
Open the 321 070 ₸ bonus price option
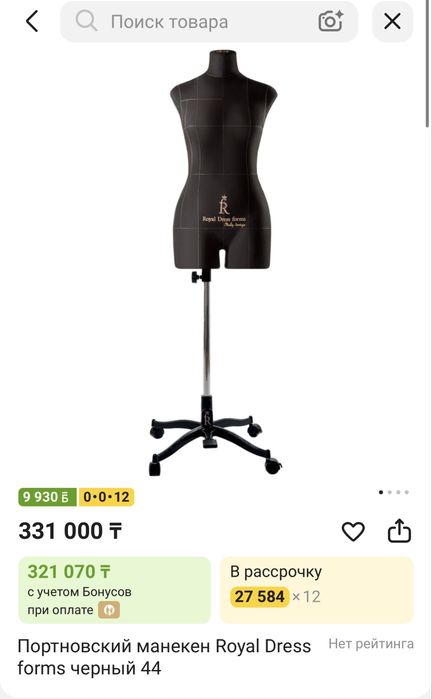(115, 590)
